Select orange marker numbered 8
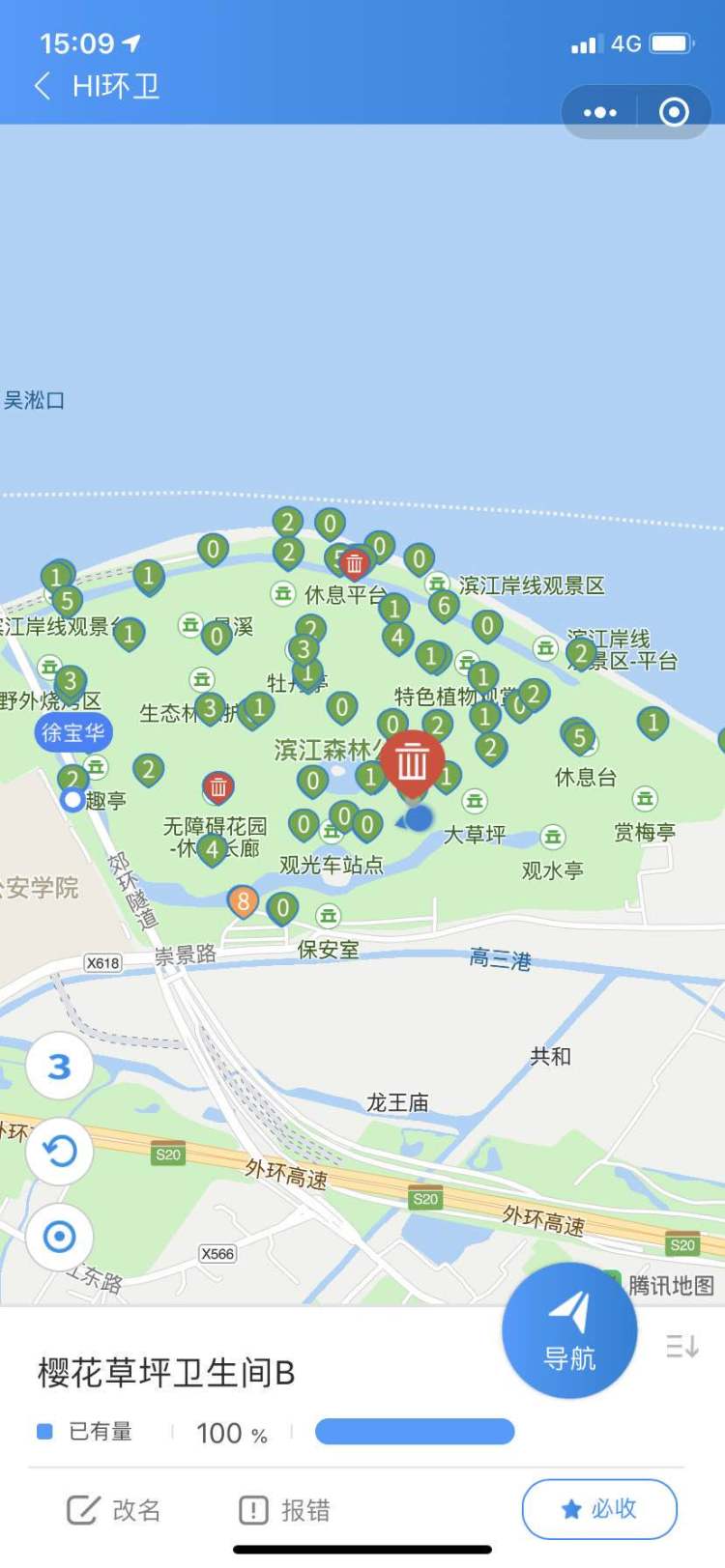The image size is (725, 1568). 243,901
